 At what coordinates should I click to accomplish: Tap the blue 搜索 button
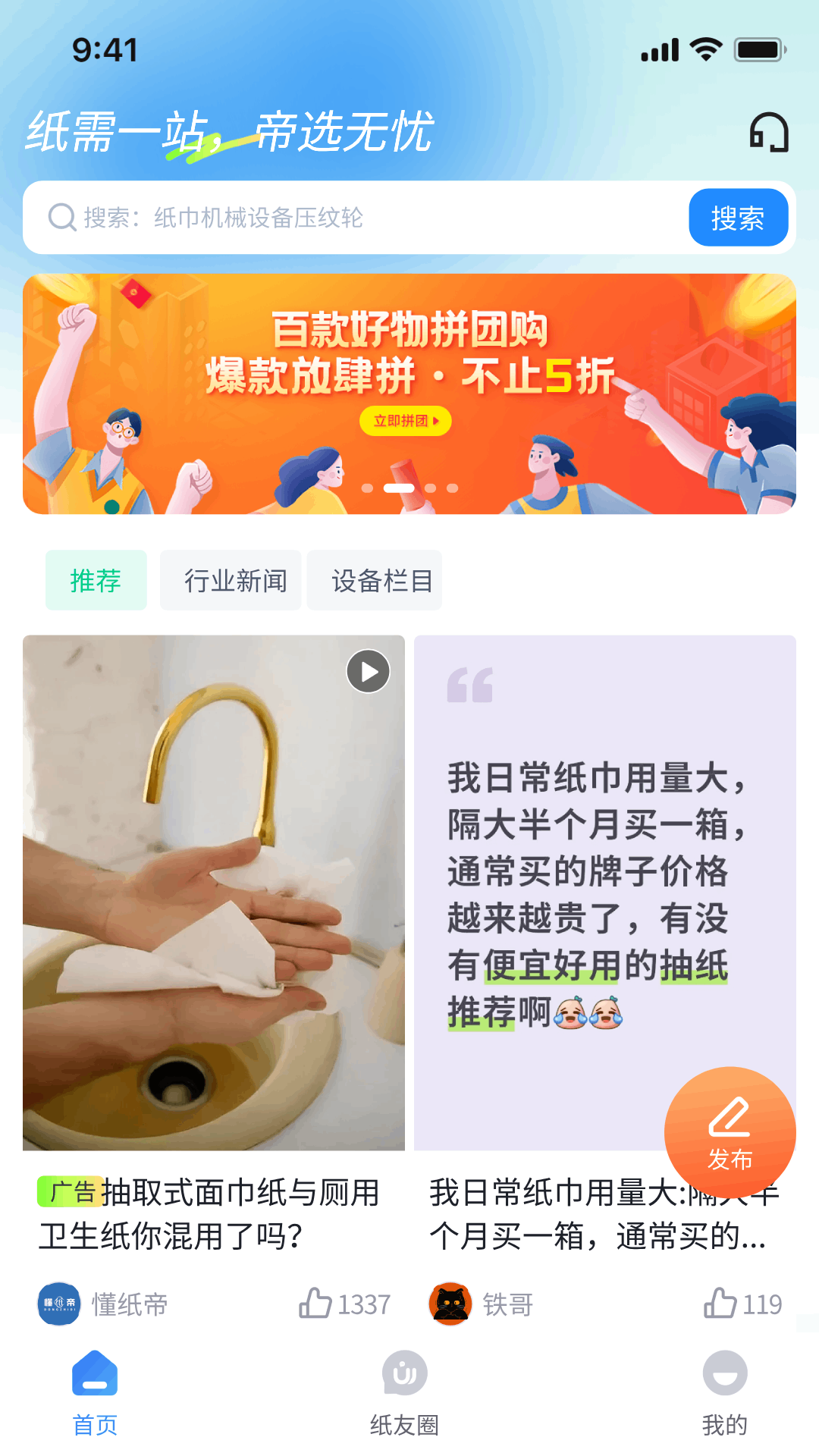pyautogui.click(x=738, y=218)
